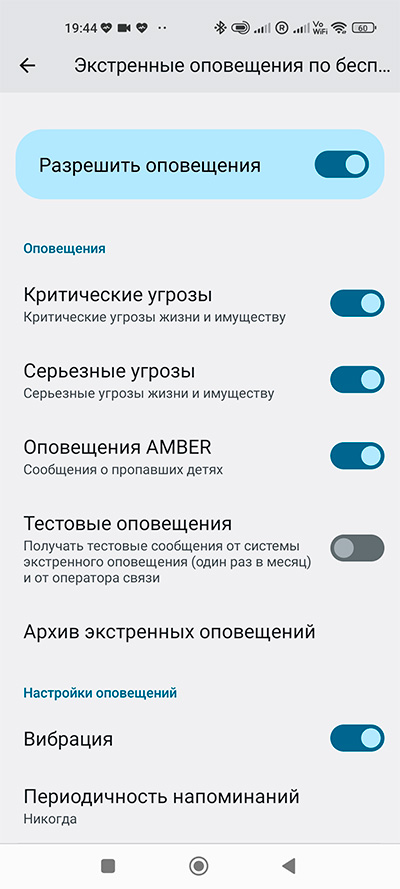Turn off the Разрешить оповещения switch
The height and width of the screenshot is (889, 400).
342,164
